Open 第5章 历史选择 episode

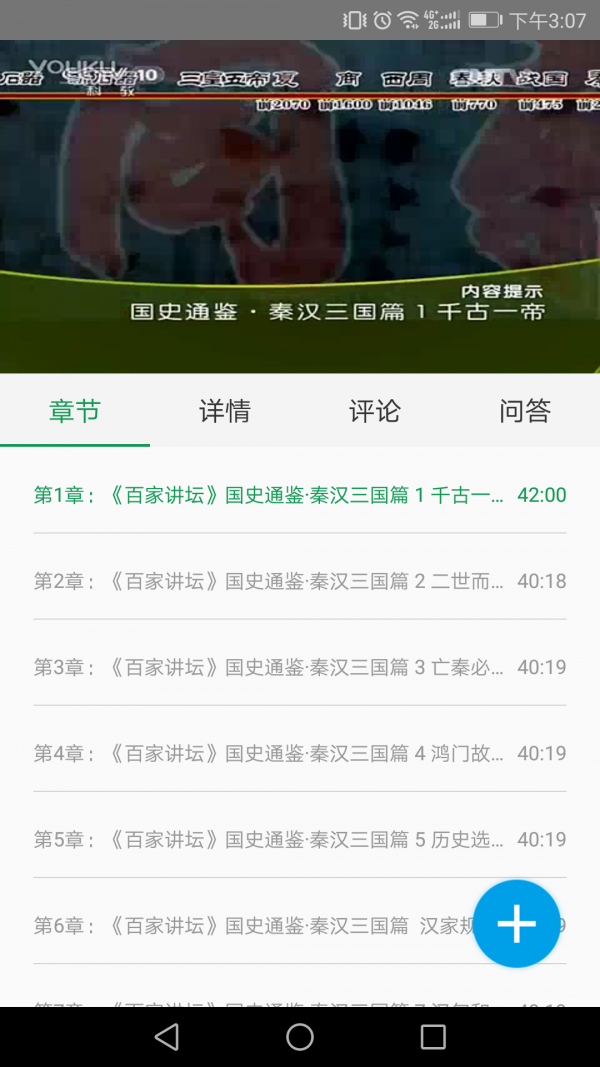(x=270, y=839)
